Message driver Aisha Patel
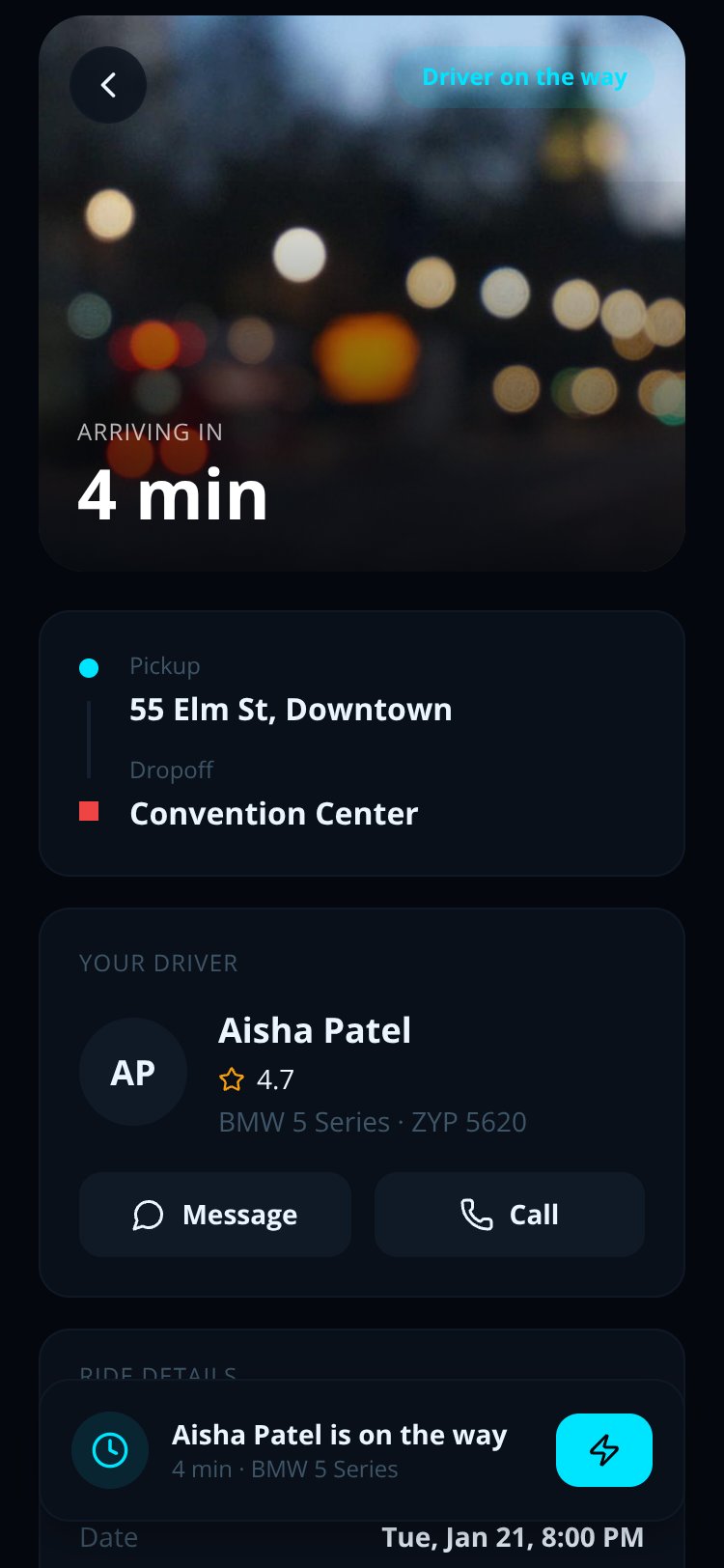 [x=215, y=1215]
